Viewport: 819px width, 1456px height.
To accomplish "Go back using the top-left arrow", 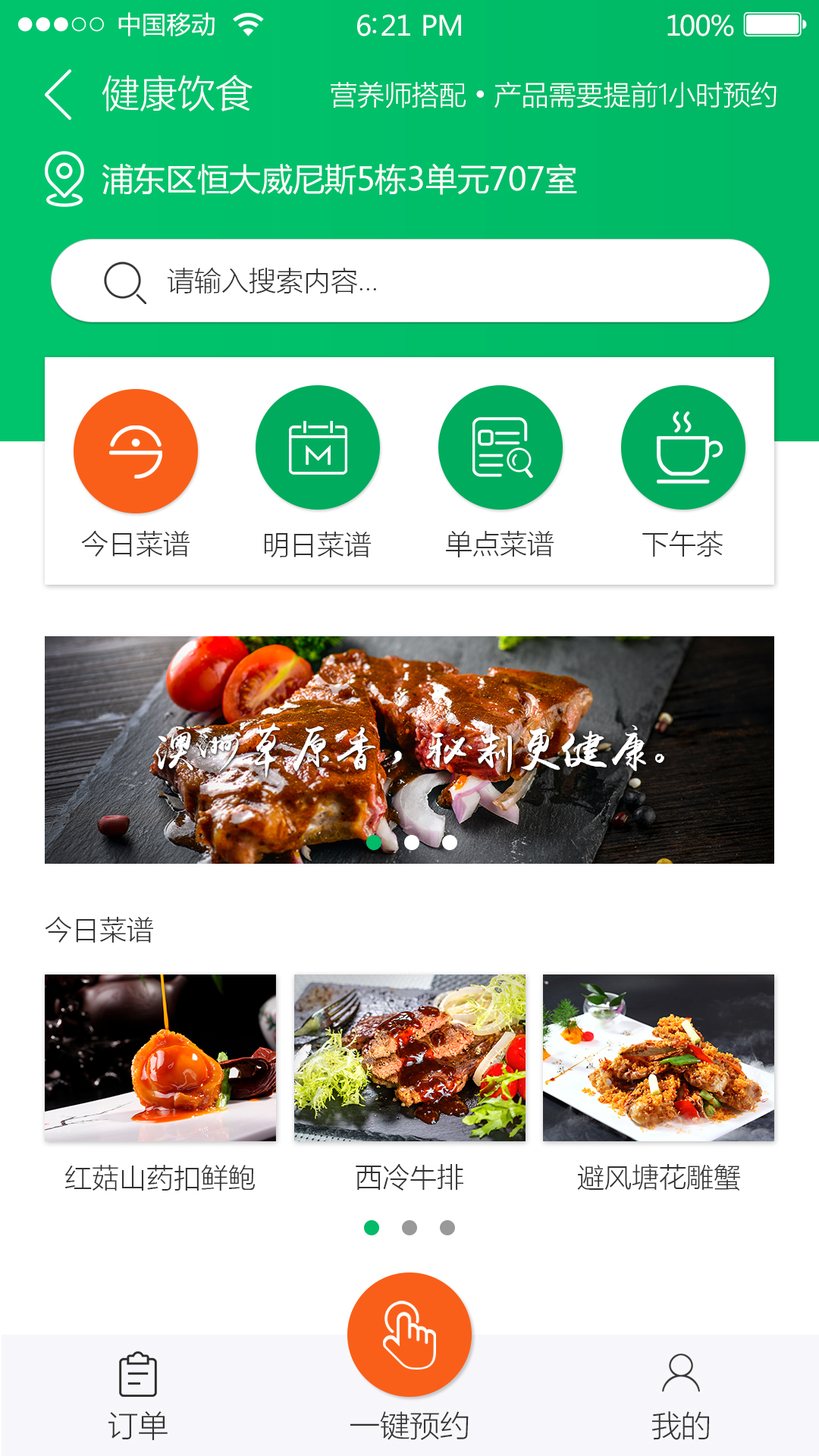I will 59,95.
